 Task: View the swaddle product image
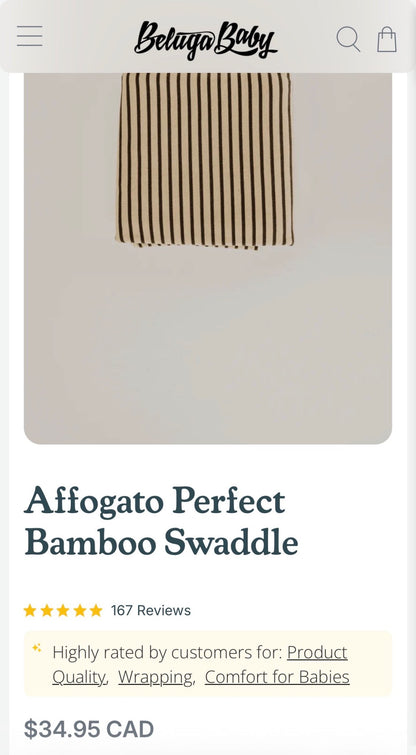[x=208, y=258]
